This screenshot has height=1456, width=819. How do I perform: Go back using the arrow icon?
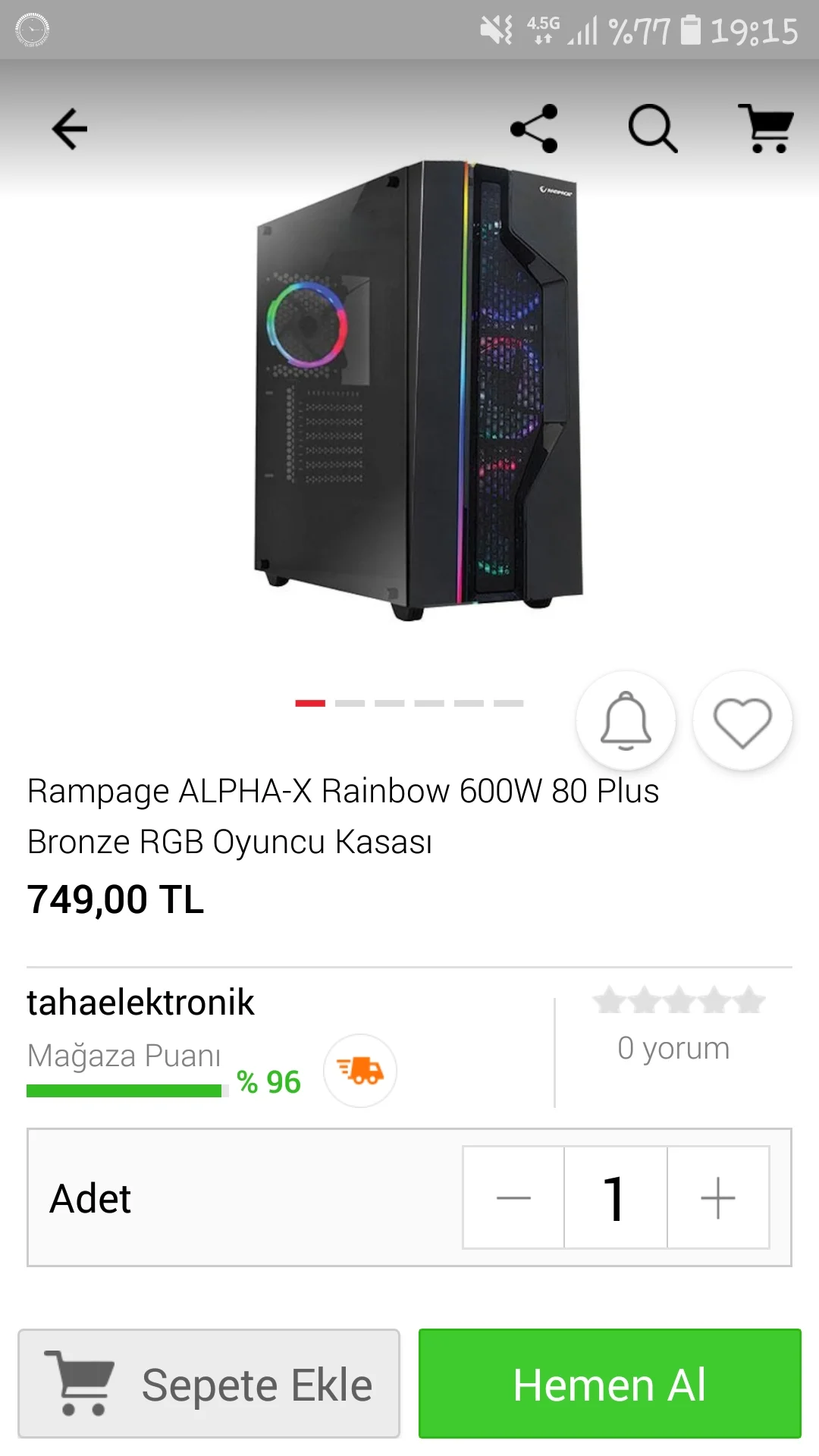click(70, 129)
